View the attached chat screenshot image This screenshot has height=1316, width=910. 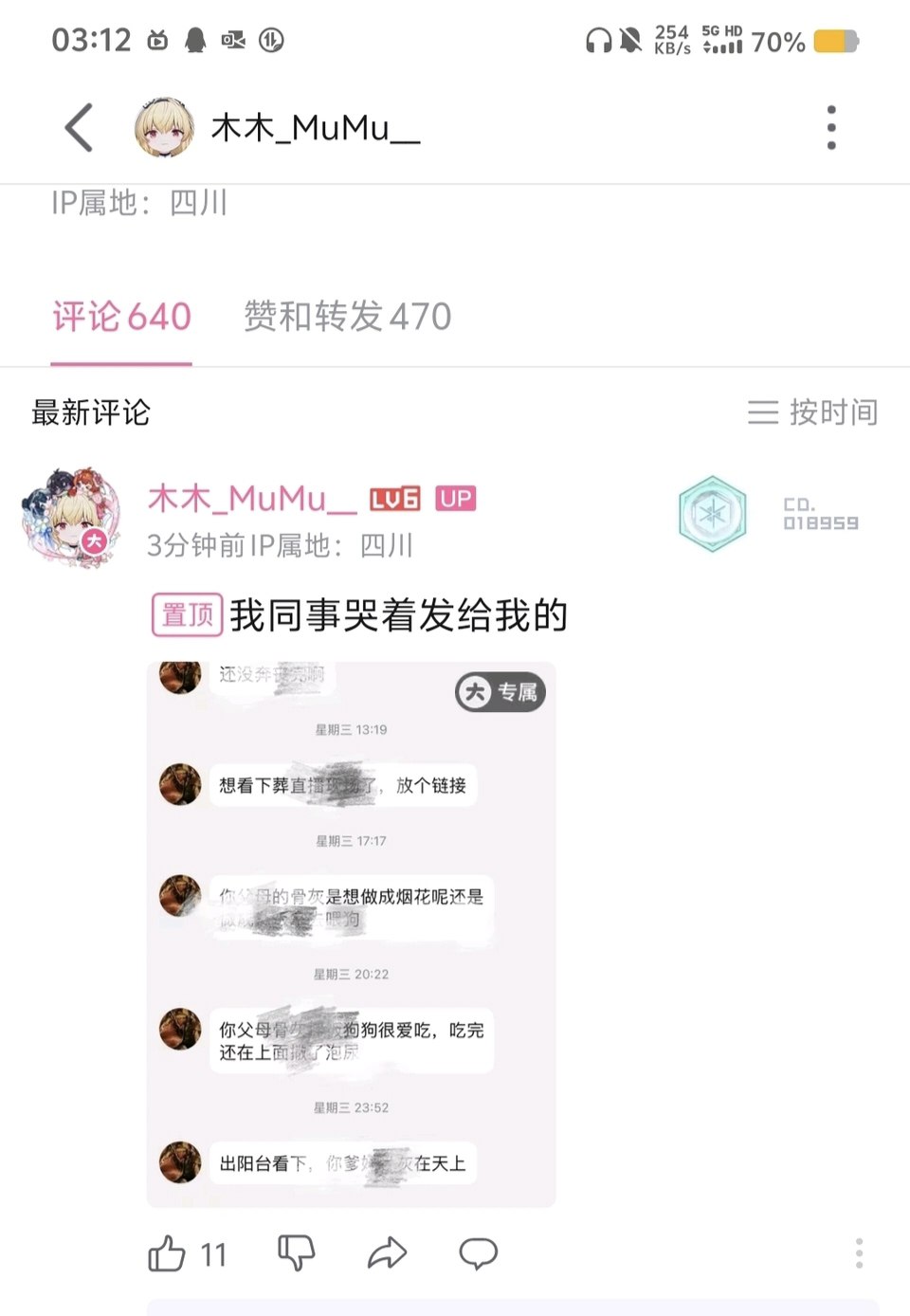coord(351,934)
